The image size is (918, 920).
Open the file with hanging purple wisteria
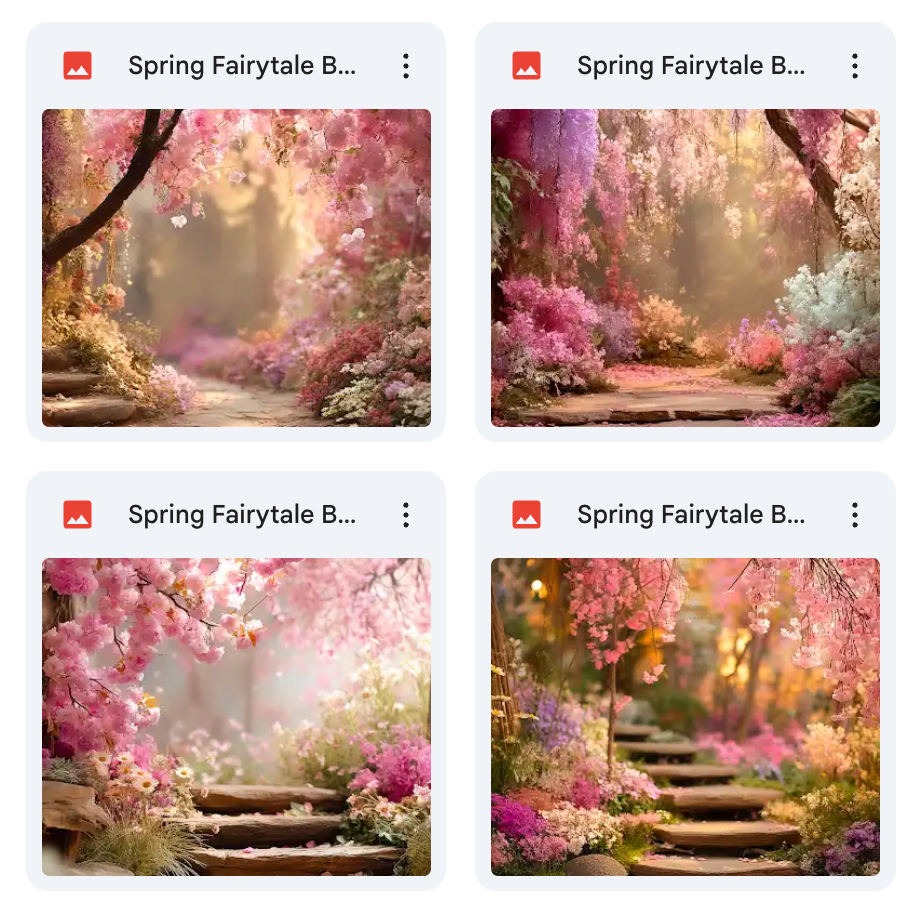coord(685,267)
